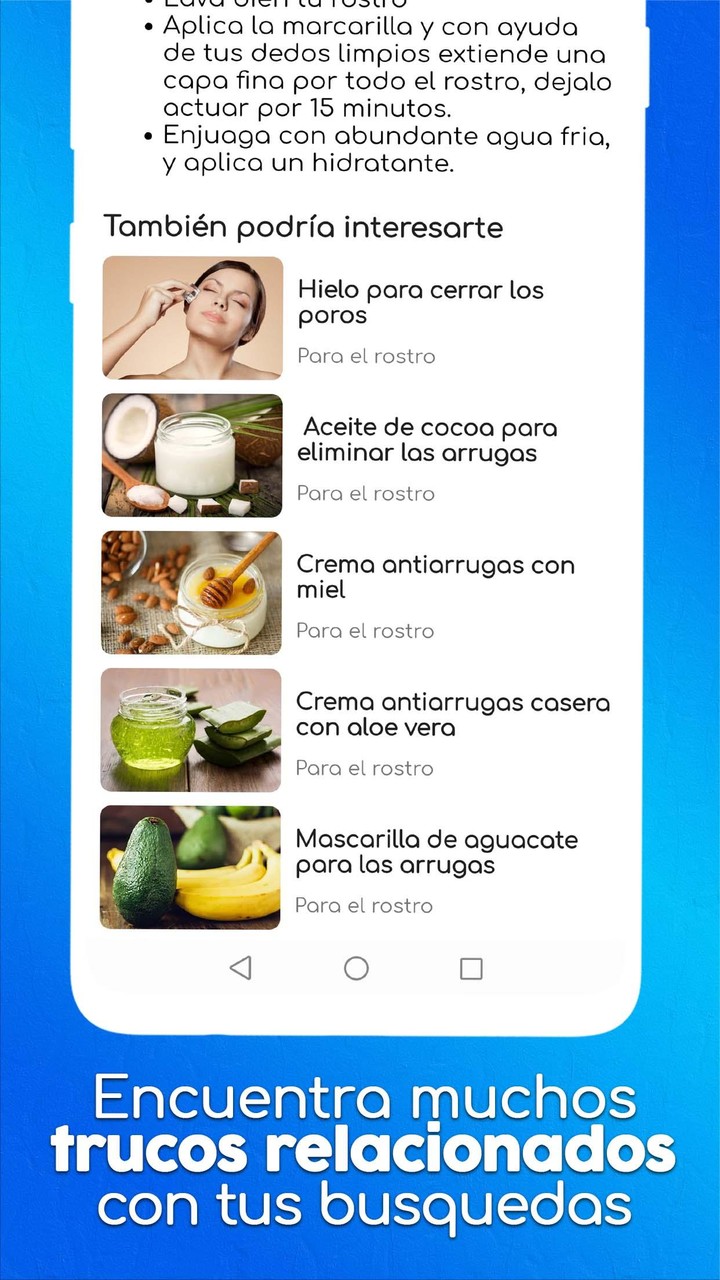Tap the honey and almonds cream photo

(191, 592)
